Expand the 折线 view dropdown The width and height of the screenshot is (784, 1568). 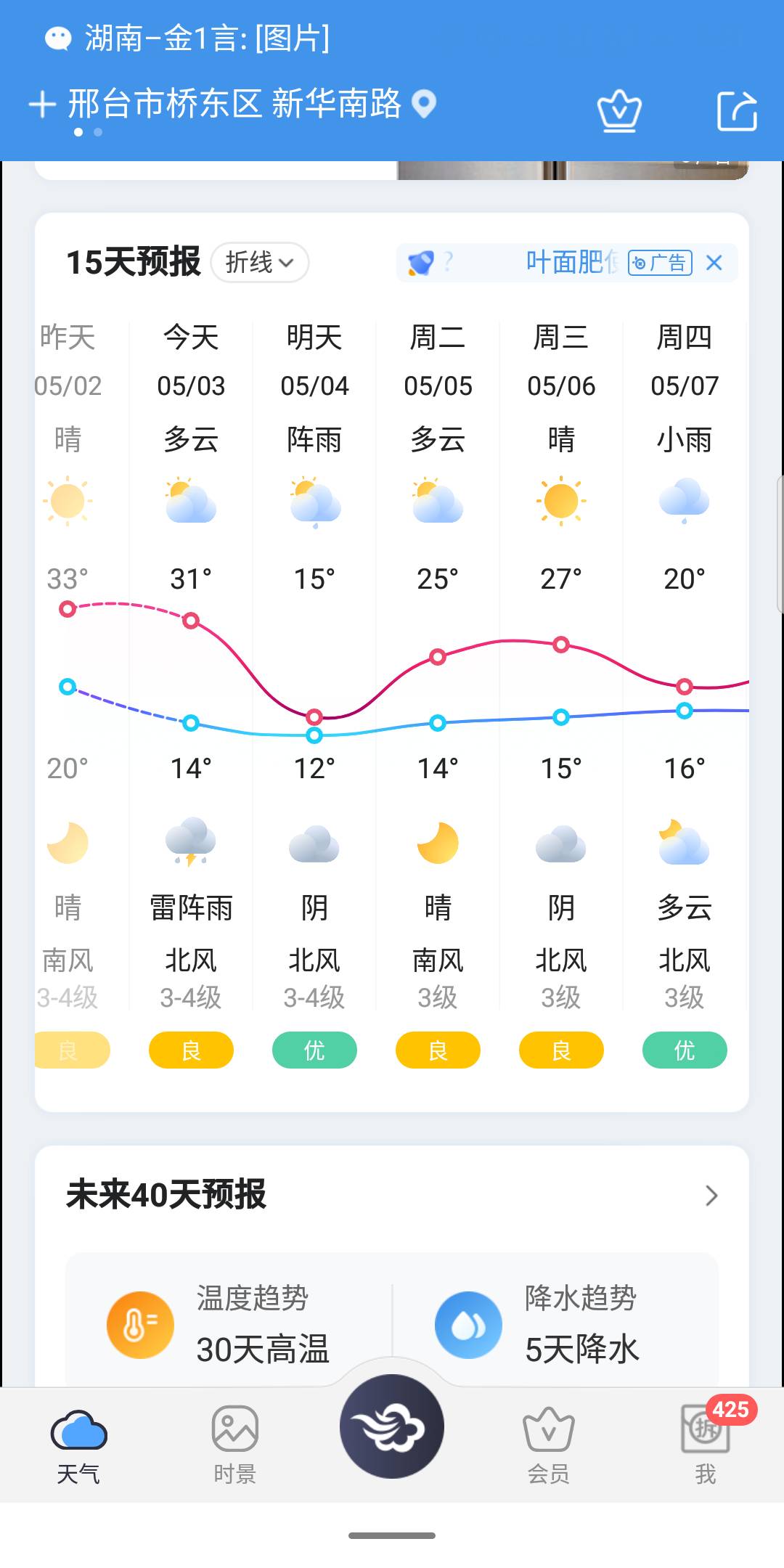tap(260, 262)
